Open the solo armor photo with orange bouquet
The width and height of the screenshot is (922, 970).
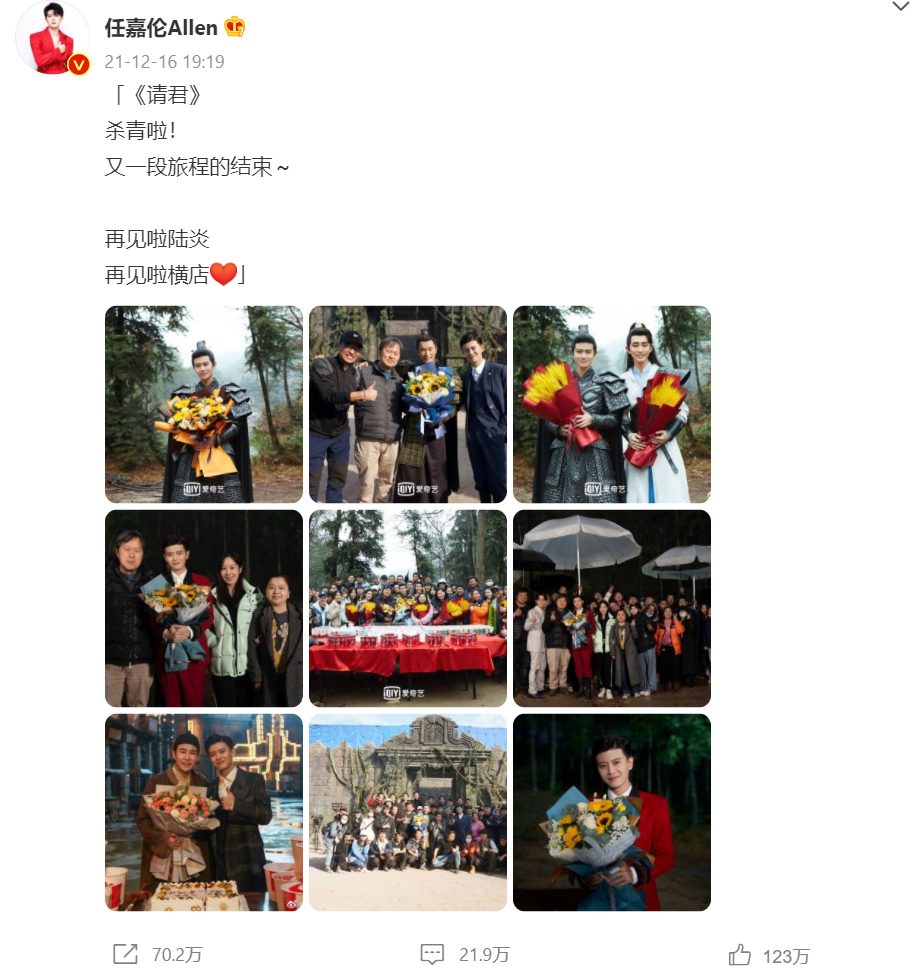point(204,404)
